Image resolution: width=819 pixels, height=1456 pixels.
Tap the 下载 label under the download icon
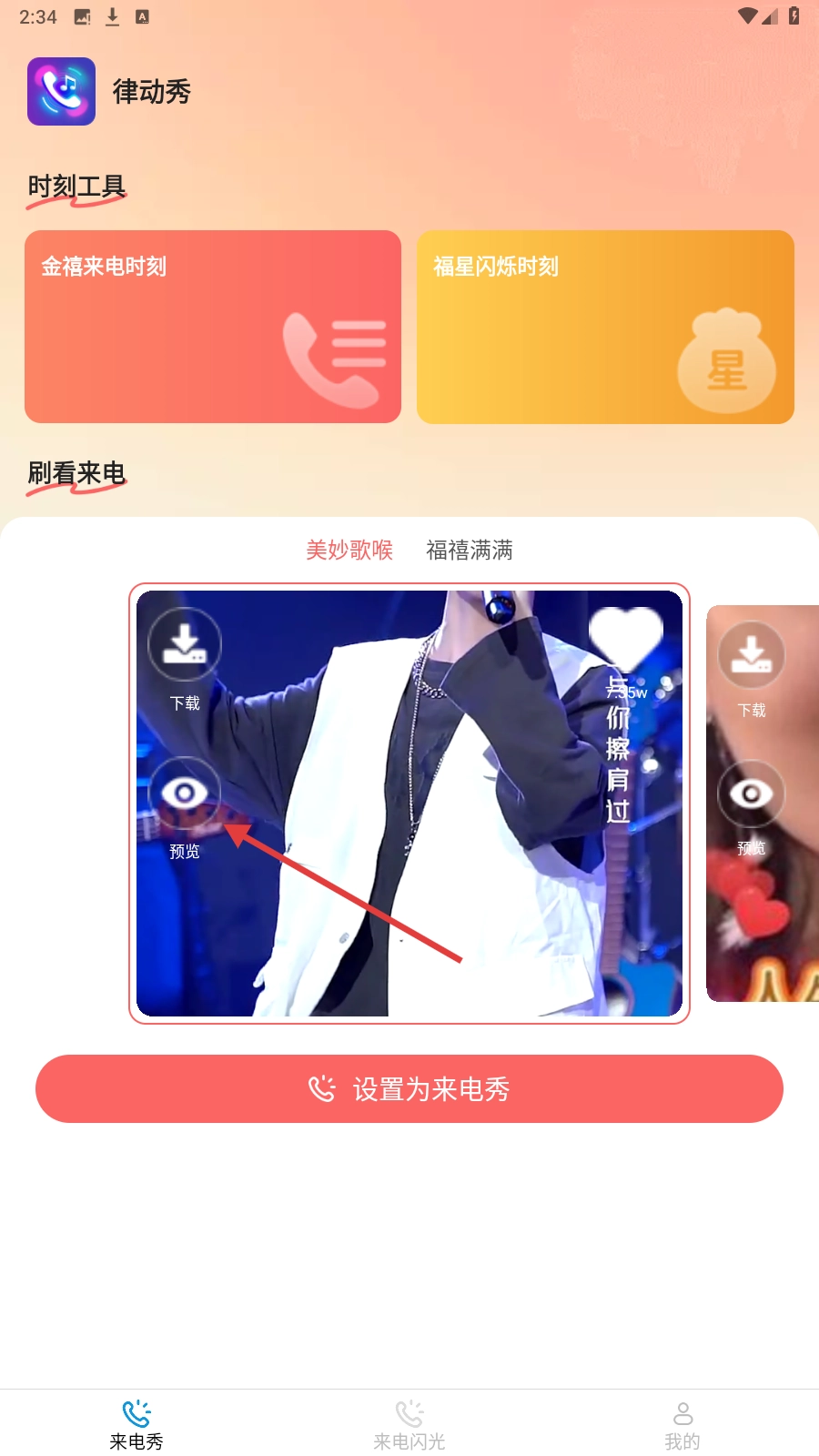[x=185, y=703]
